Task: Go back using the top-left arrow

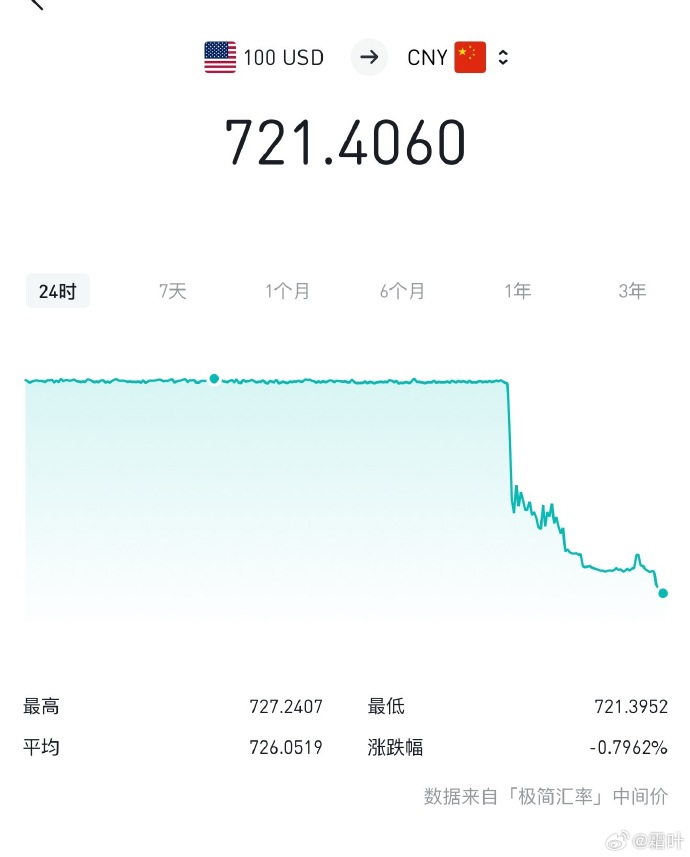Action: (35, 4)
